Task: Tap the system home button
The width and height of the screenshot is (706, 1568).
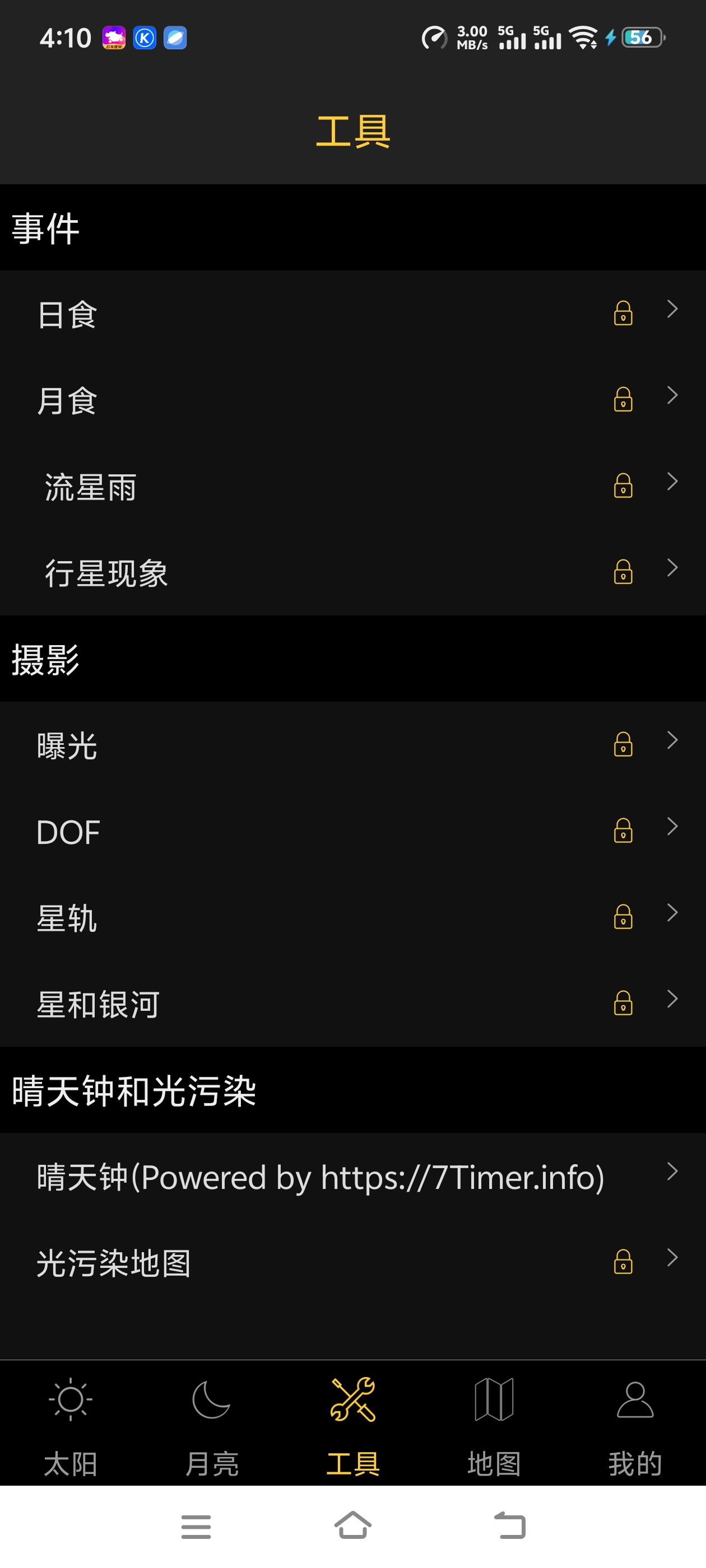Action: coord(352,1525)
